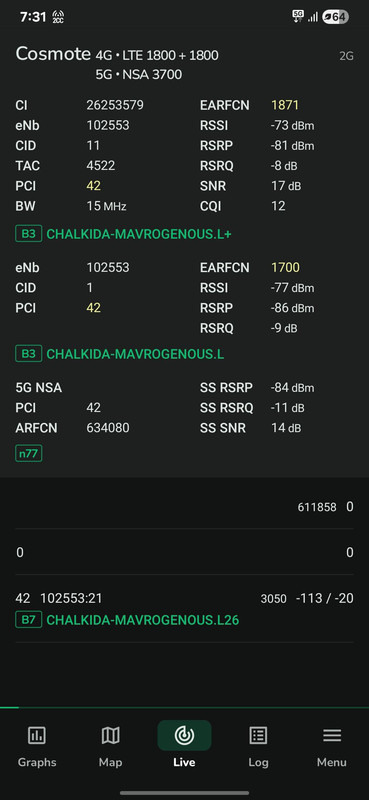Switch to the Map tab

[110, 746]
